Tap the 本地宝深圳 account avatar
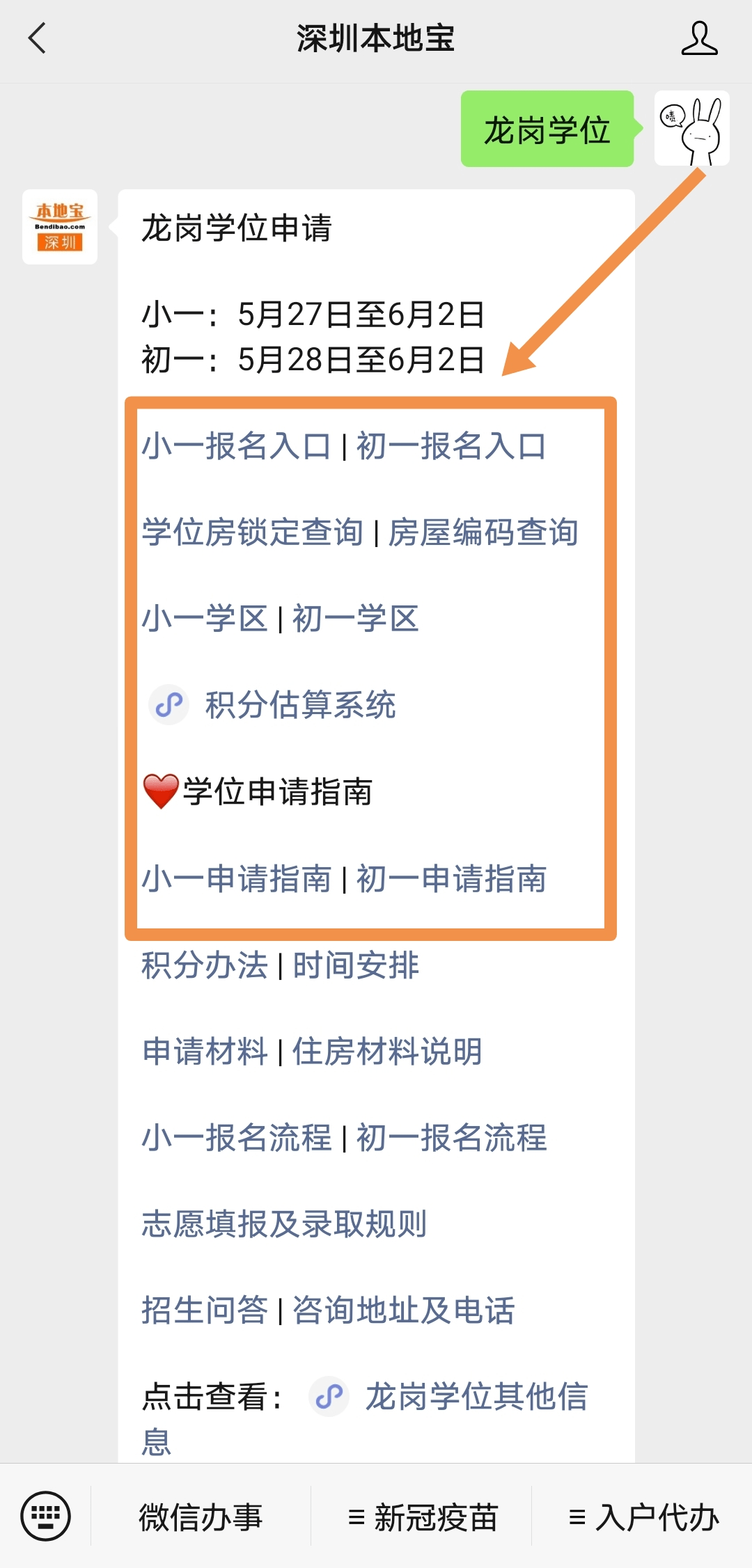The image size is (752, 1568). point(59,226)
